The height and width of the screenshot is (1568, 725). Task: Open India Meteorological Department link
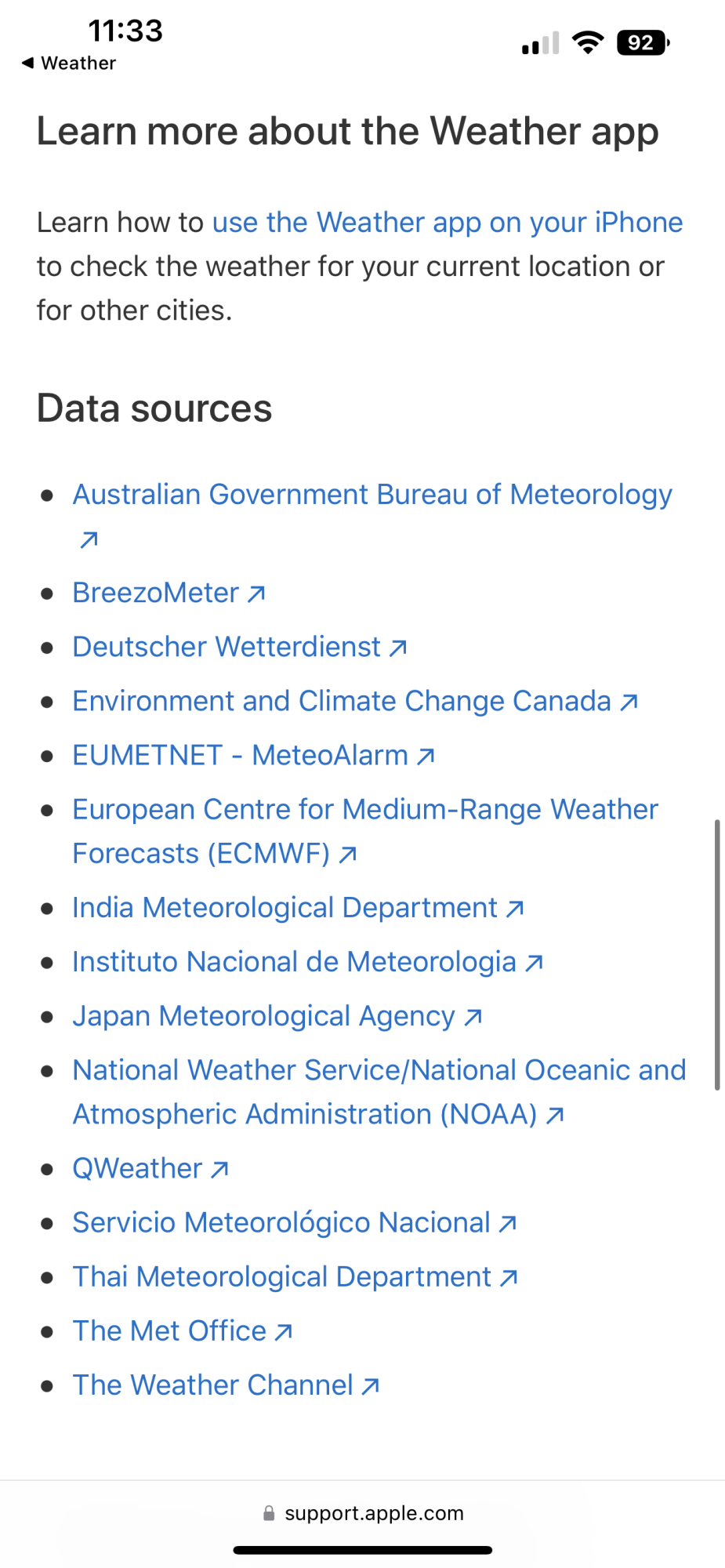(298, 908)
